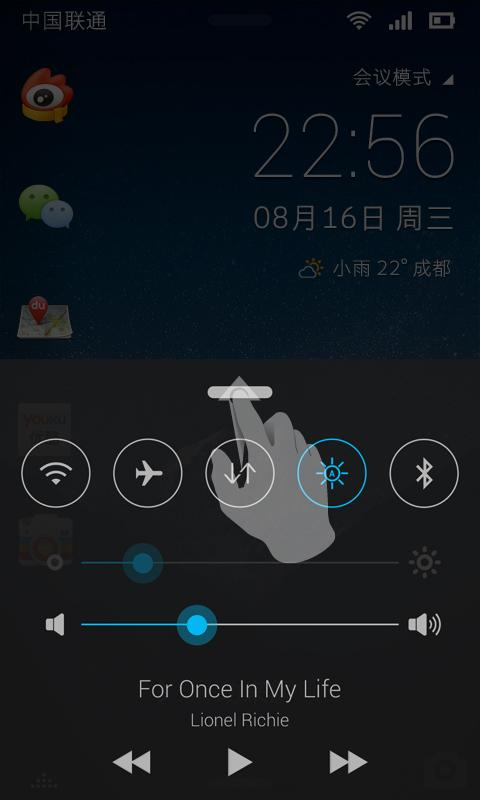
Task: Skip to the next track
Action: [348, 762]
